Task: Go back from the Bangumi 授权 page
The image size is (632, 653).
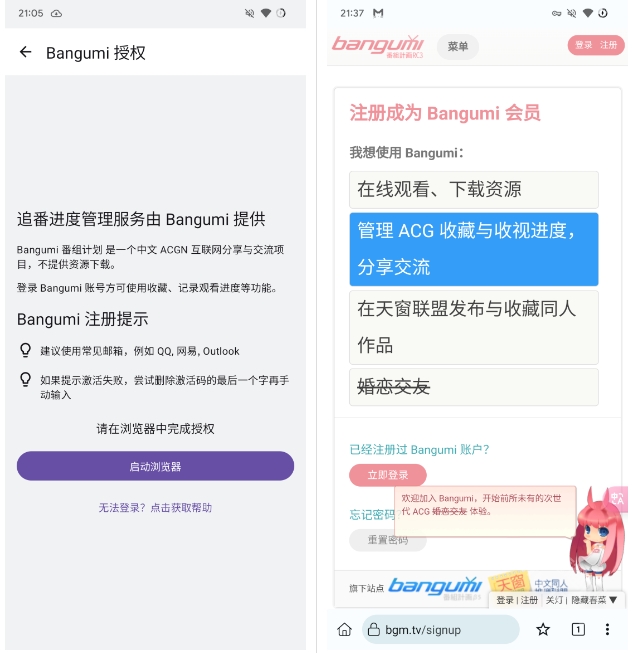Action: 25,53
